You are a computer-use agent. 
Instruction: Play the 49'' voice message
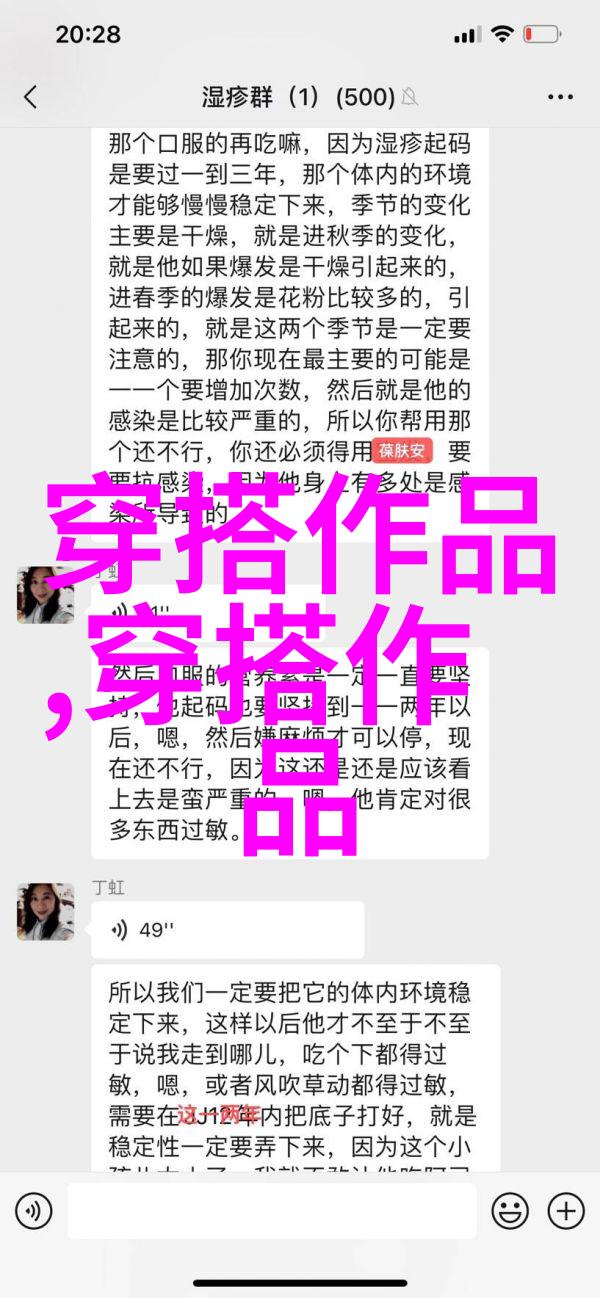[x=226, y=930]
